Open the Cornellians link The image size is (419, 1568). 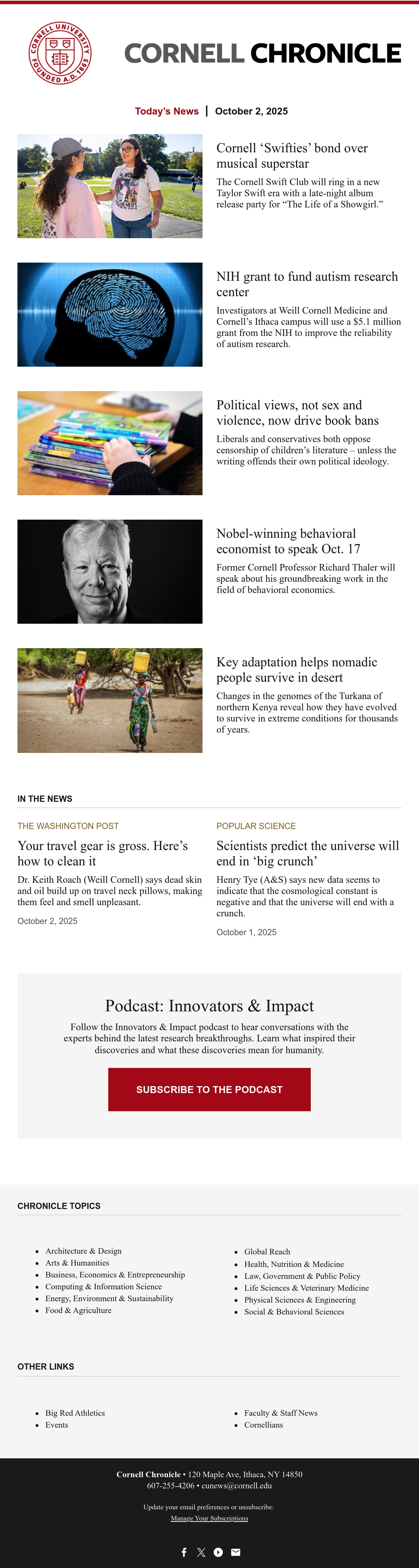point(264,1425)
